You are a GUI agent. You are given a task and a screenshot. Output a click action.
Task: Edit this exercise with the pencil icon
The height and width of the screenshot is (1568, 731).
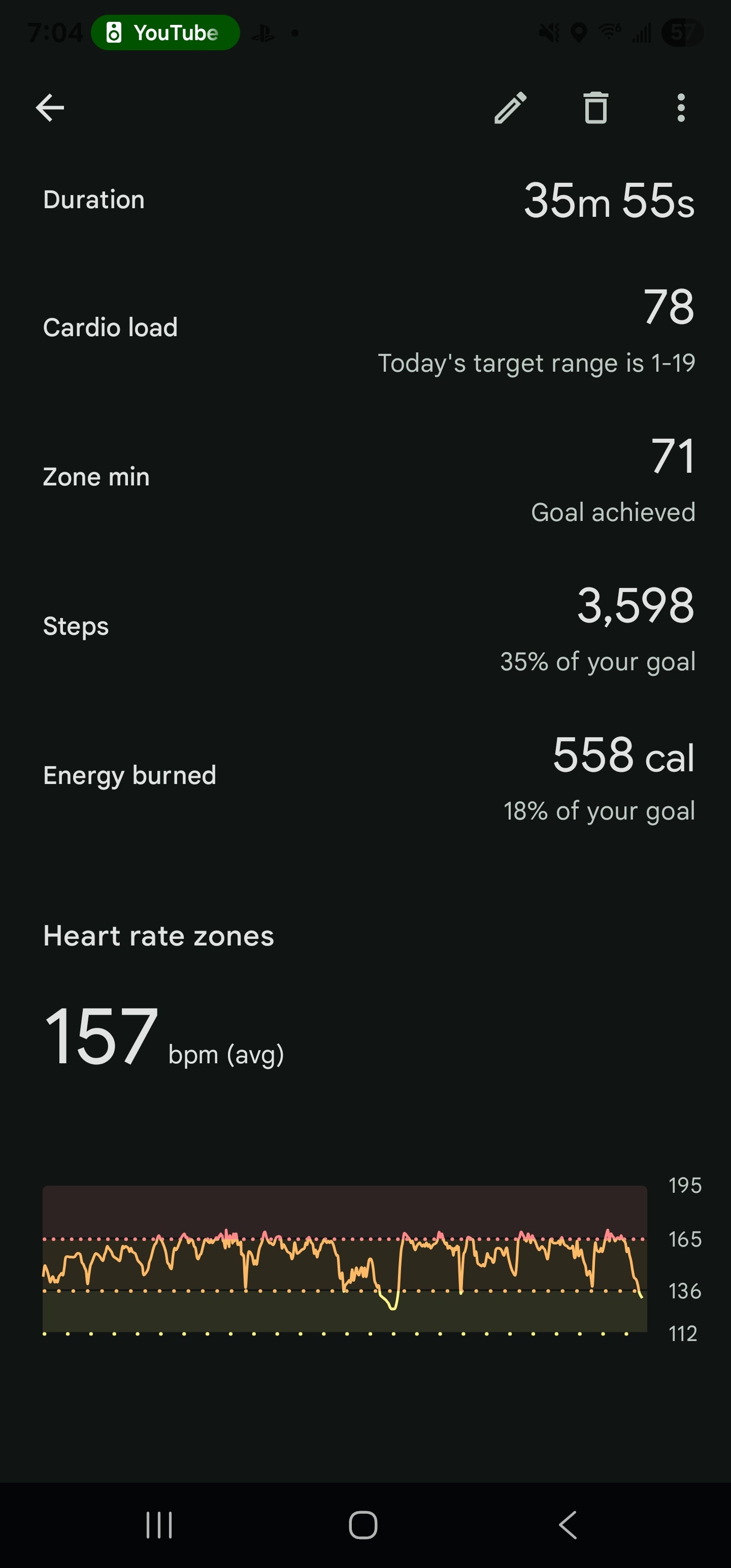pos(510,108)
